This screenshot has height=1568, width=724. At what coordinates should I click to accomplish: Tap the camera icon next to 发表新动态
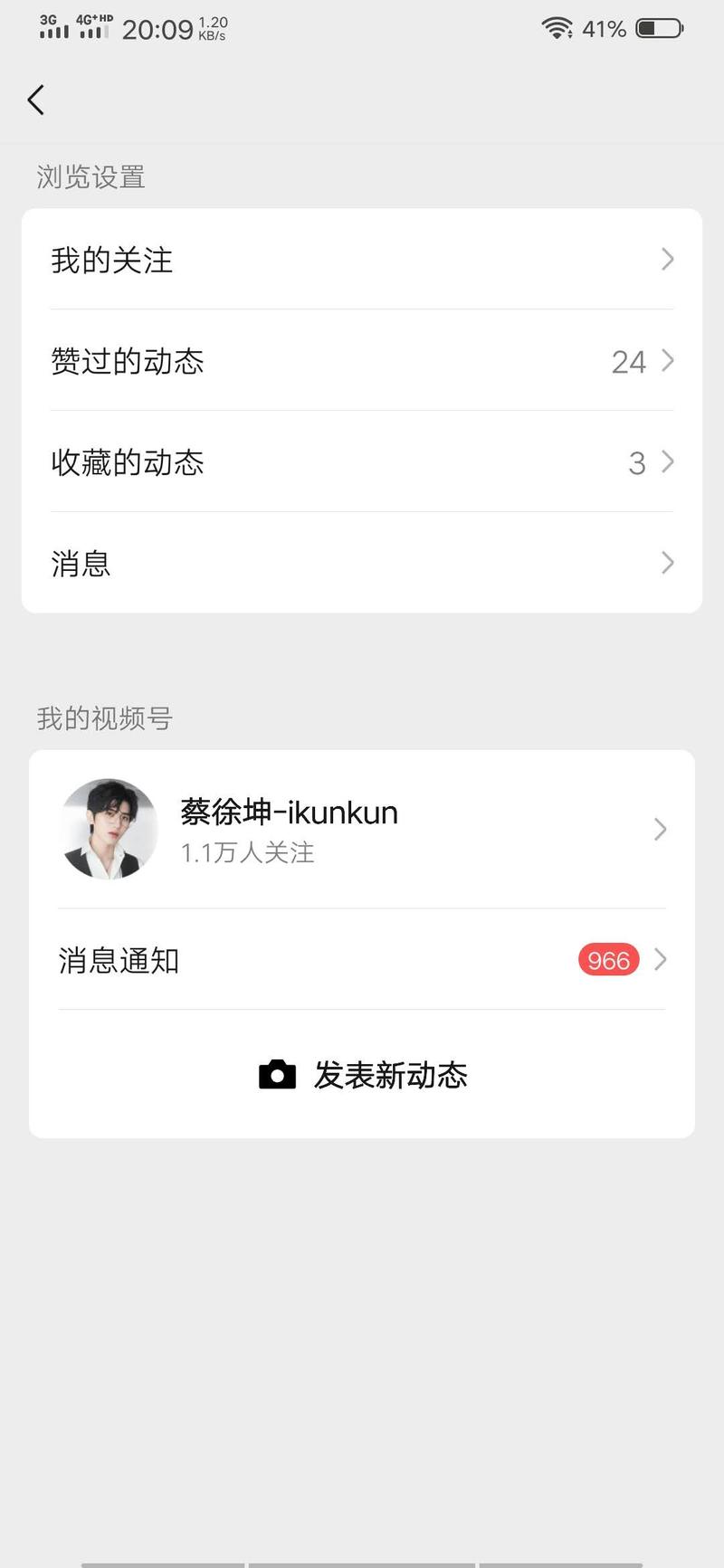point(277,1075)
